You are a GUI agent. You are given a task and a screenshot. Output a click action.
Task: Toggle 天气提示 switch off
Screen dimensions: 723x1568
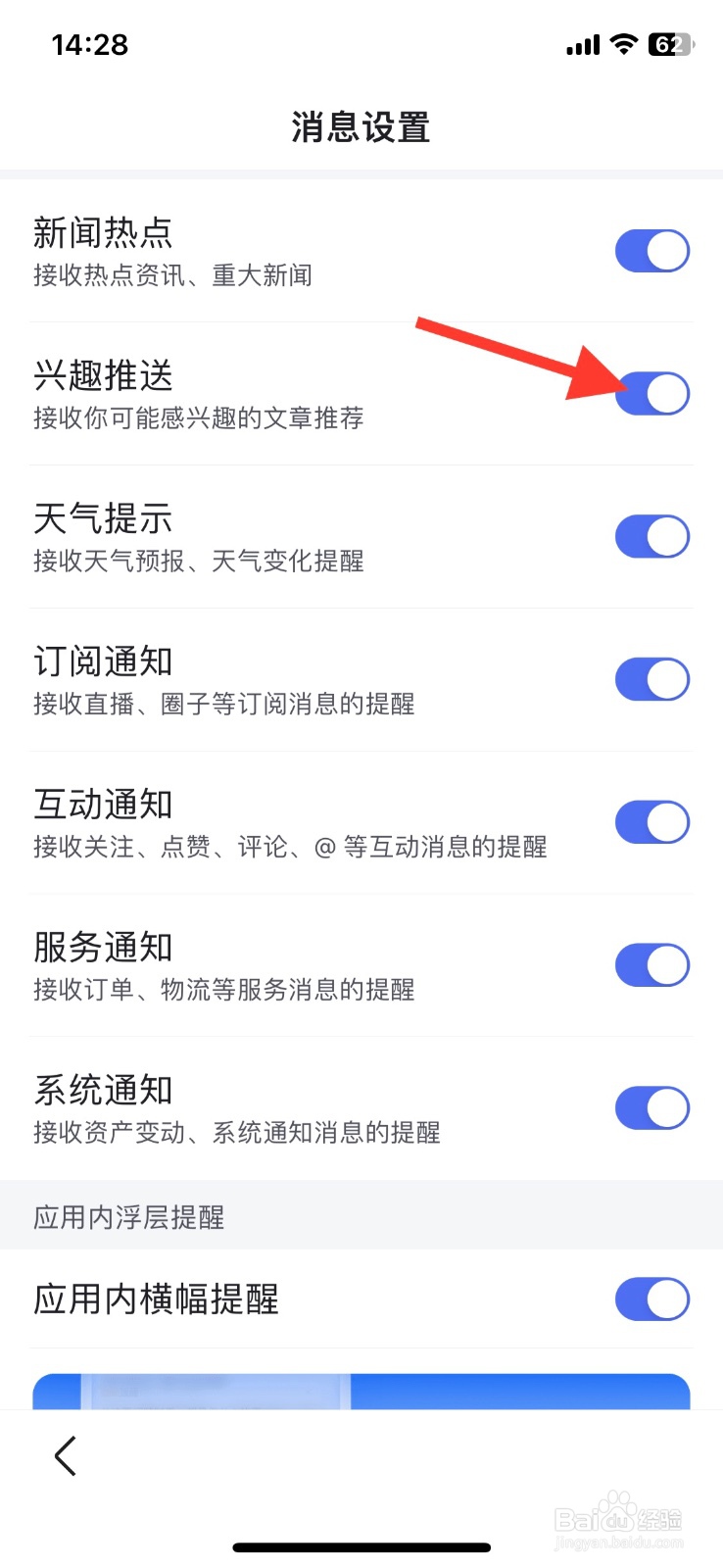click(x=651, y=537)
